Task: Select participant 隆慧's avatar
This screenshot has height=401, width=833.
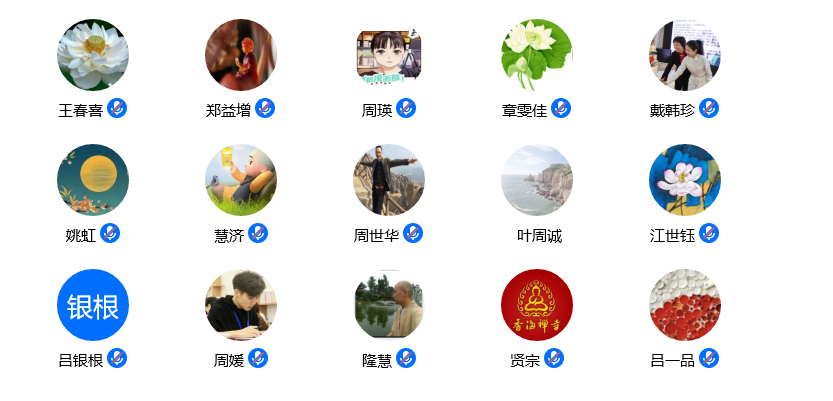Action: [389, 305]
